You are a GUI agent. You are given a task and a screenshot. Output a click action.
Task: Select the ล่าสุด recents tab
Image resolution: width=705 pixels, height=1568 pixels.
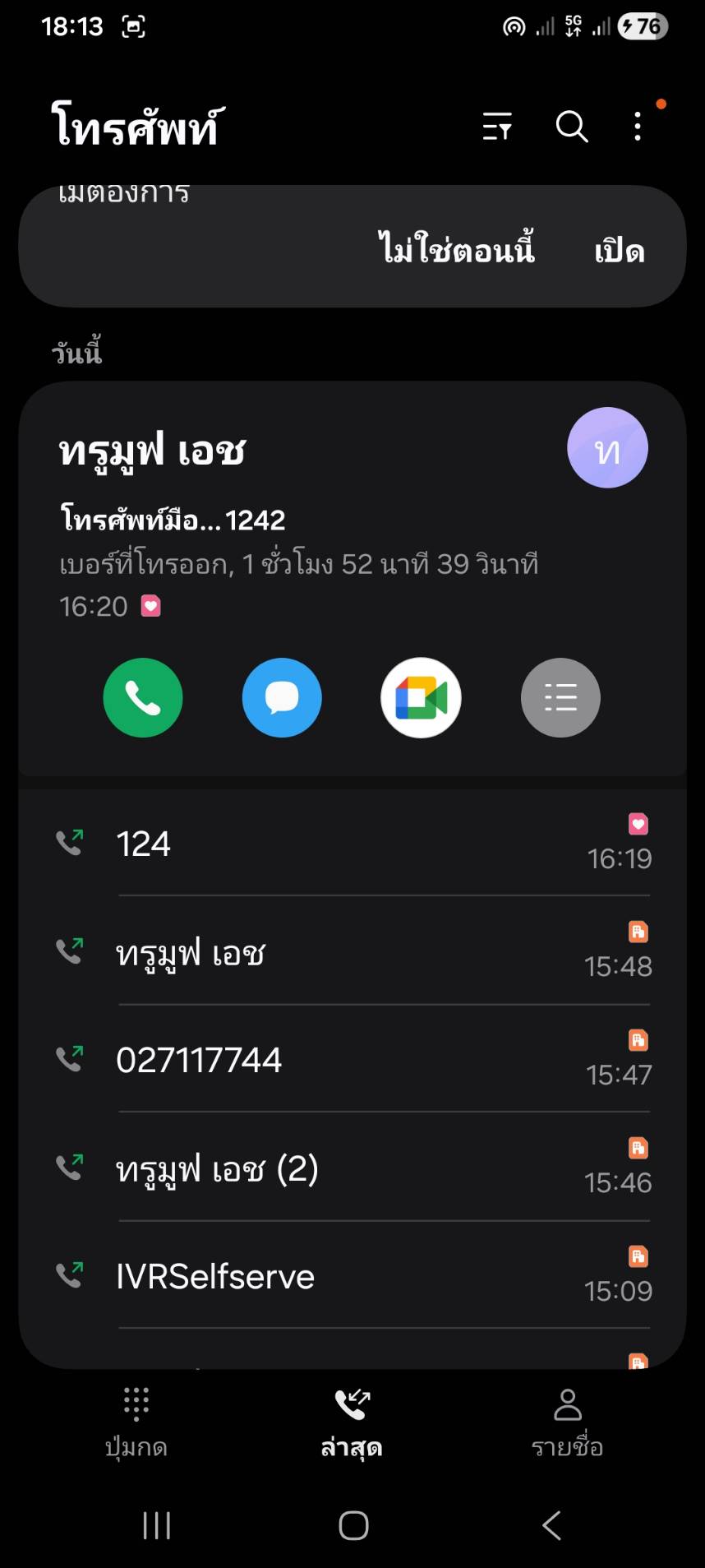[x=352, y=1422]
